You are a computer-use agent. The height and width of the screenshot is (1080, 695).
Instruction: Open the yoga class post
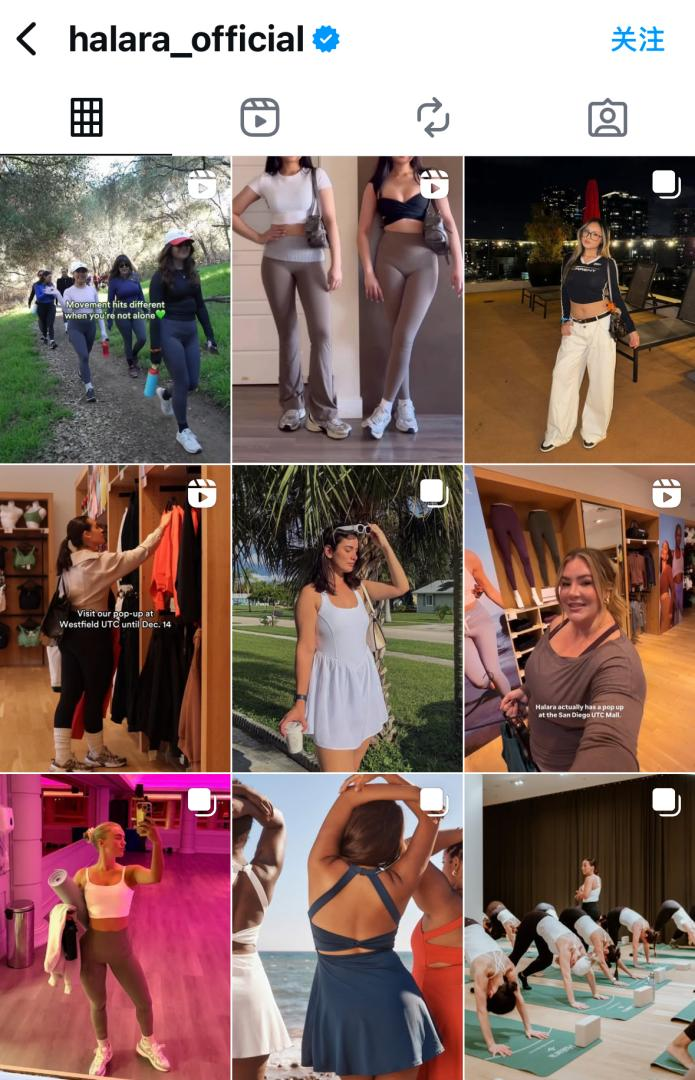580,927
